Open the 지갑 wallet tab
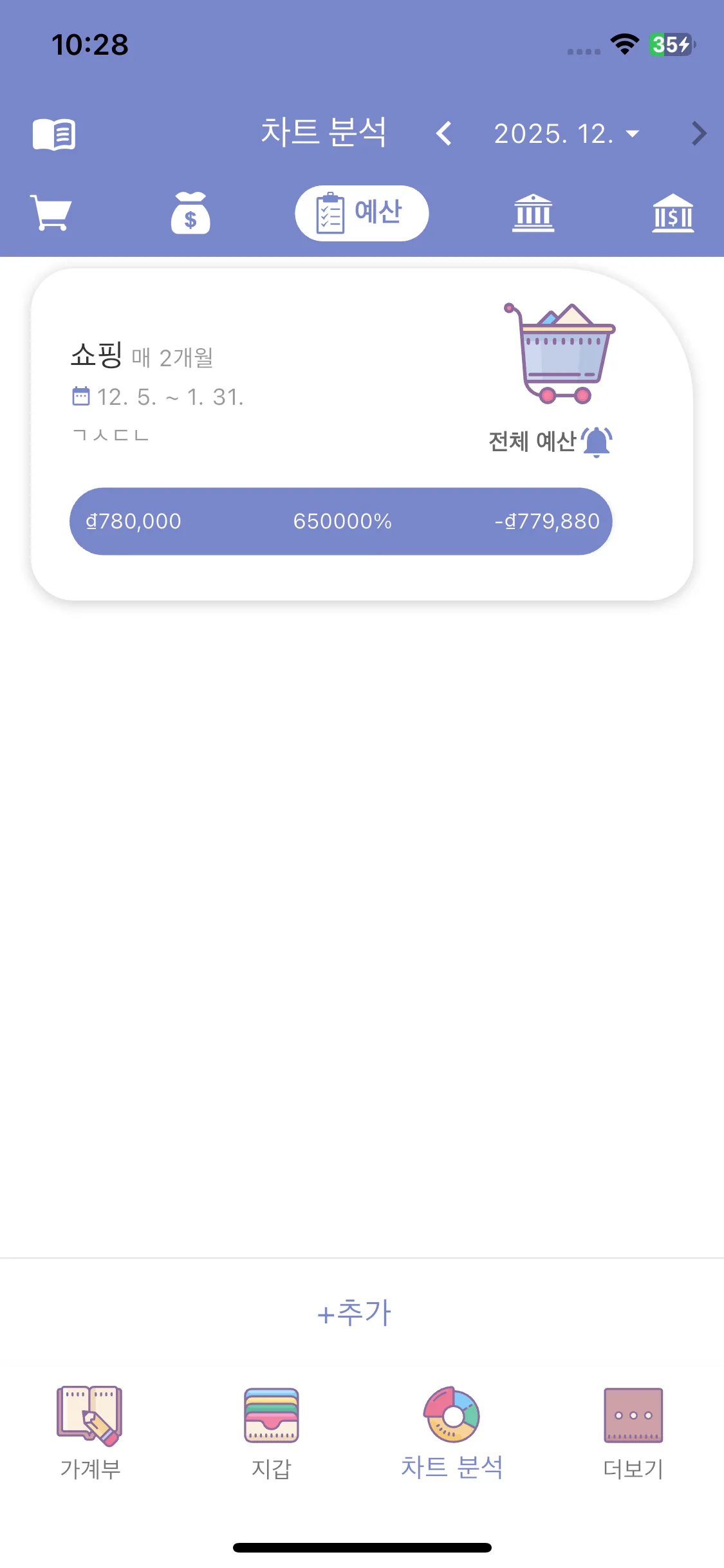The image size is (724, 1568). 271,1433
